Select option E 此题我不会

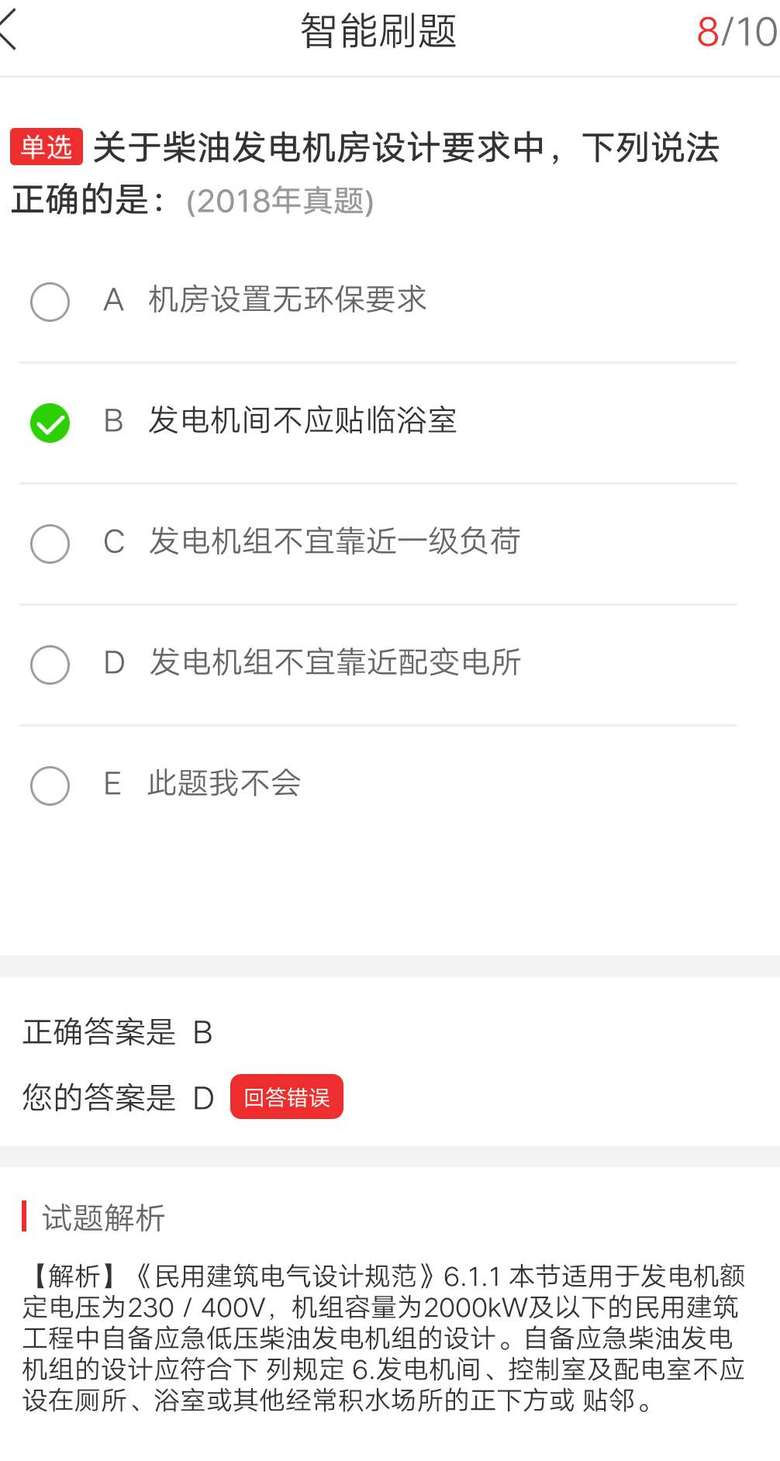(x=50, y=785)
